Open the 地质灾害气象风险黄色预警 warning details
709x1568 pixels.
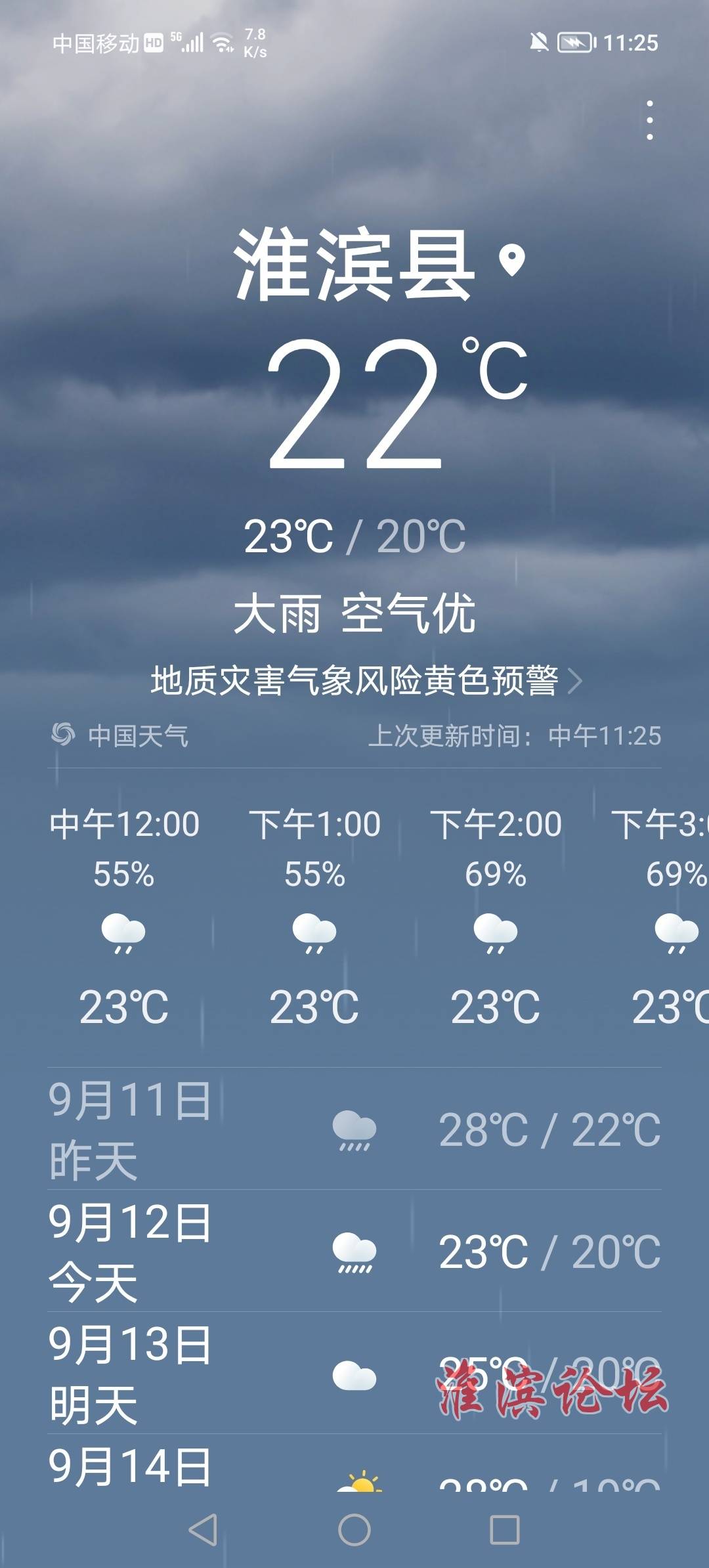365,681
